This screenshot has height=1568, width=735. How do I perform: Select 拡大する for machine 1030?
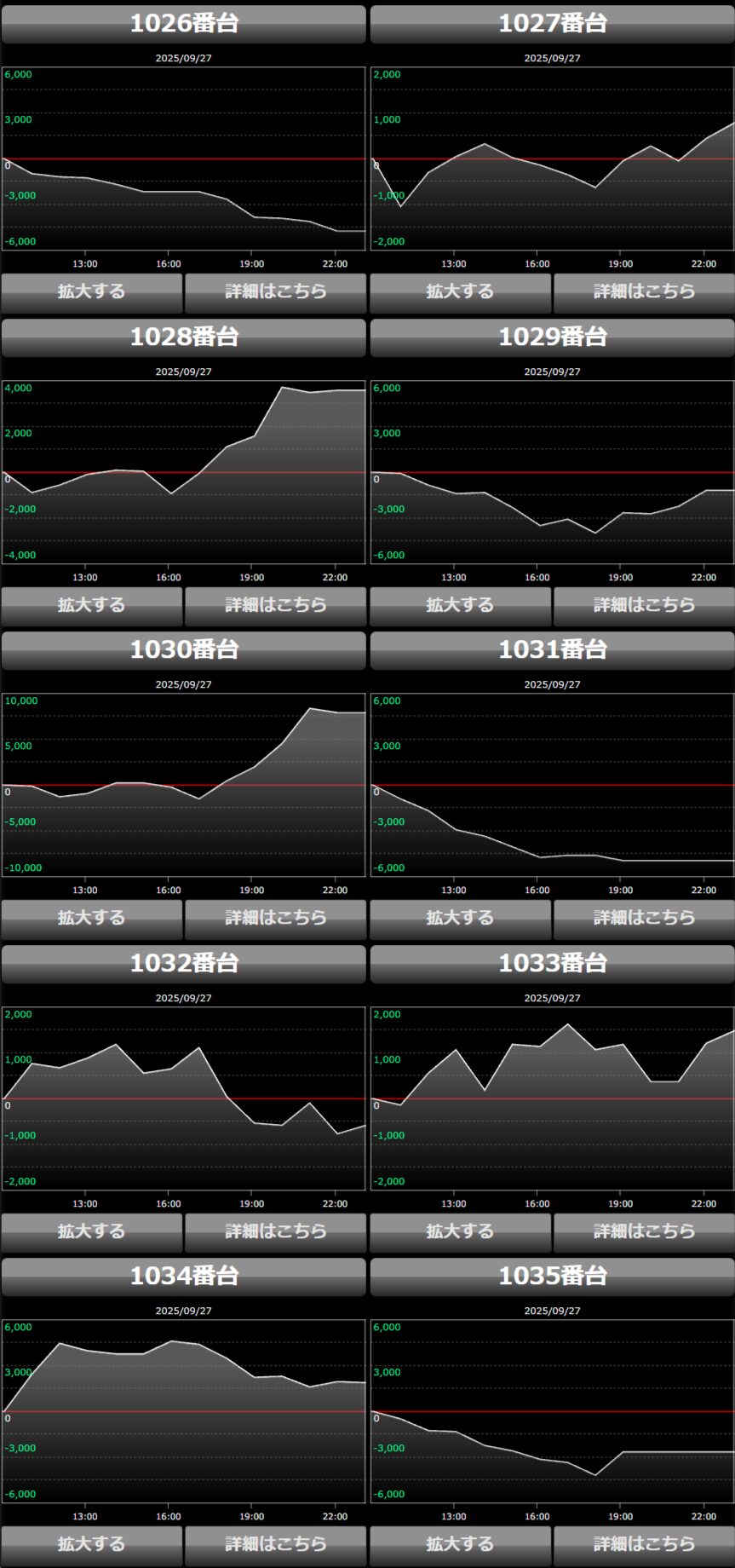point(91,918)
